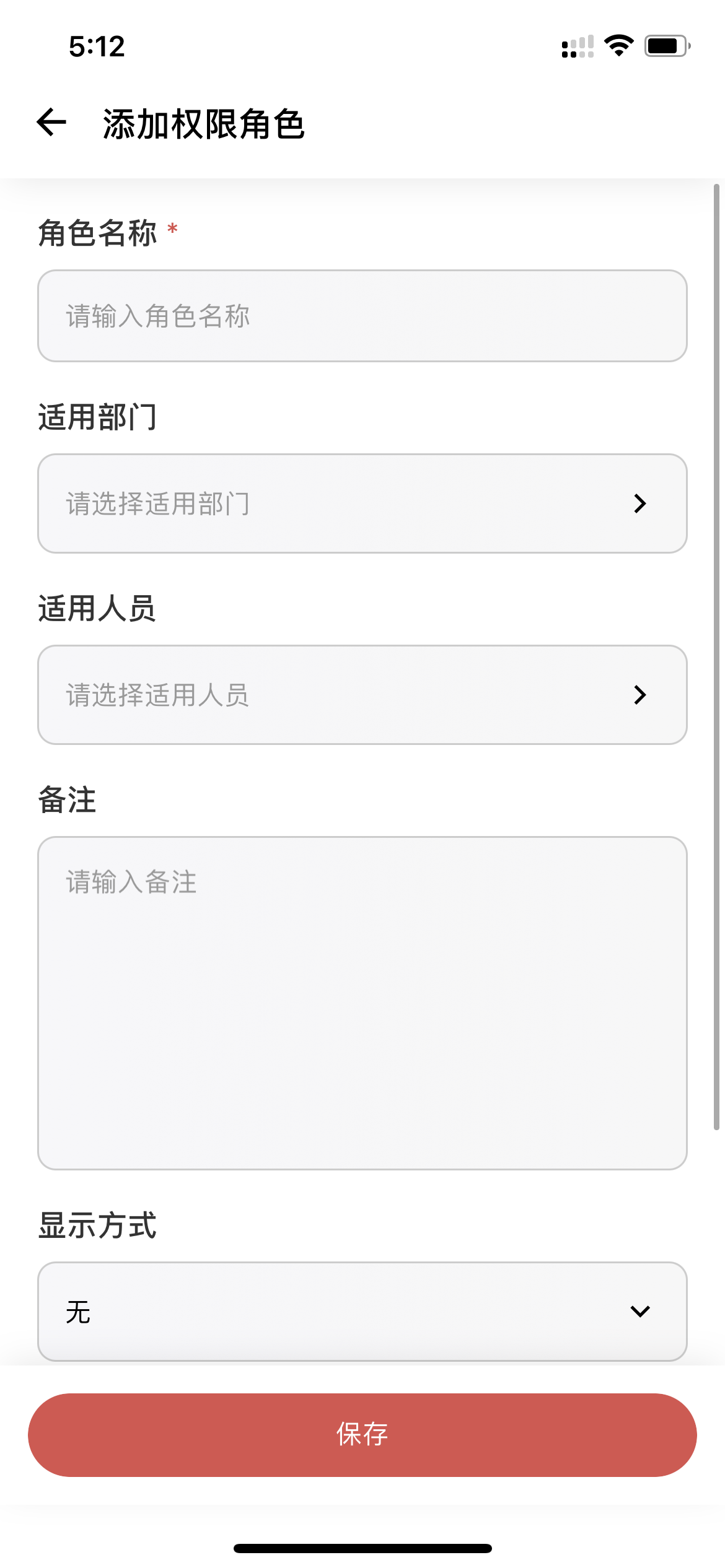Tap the 请输入角色名称 input field

pos(362,316)
